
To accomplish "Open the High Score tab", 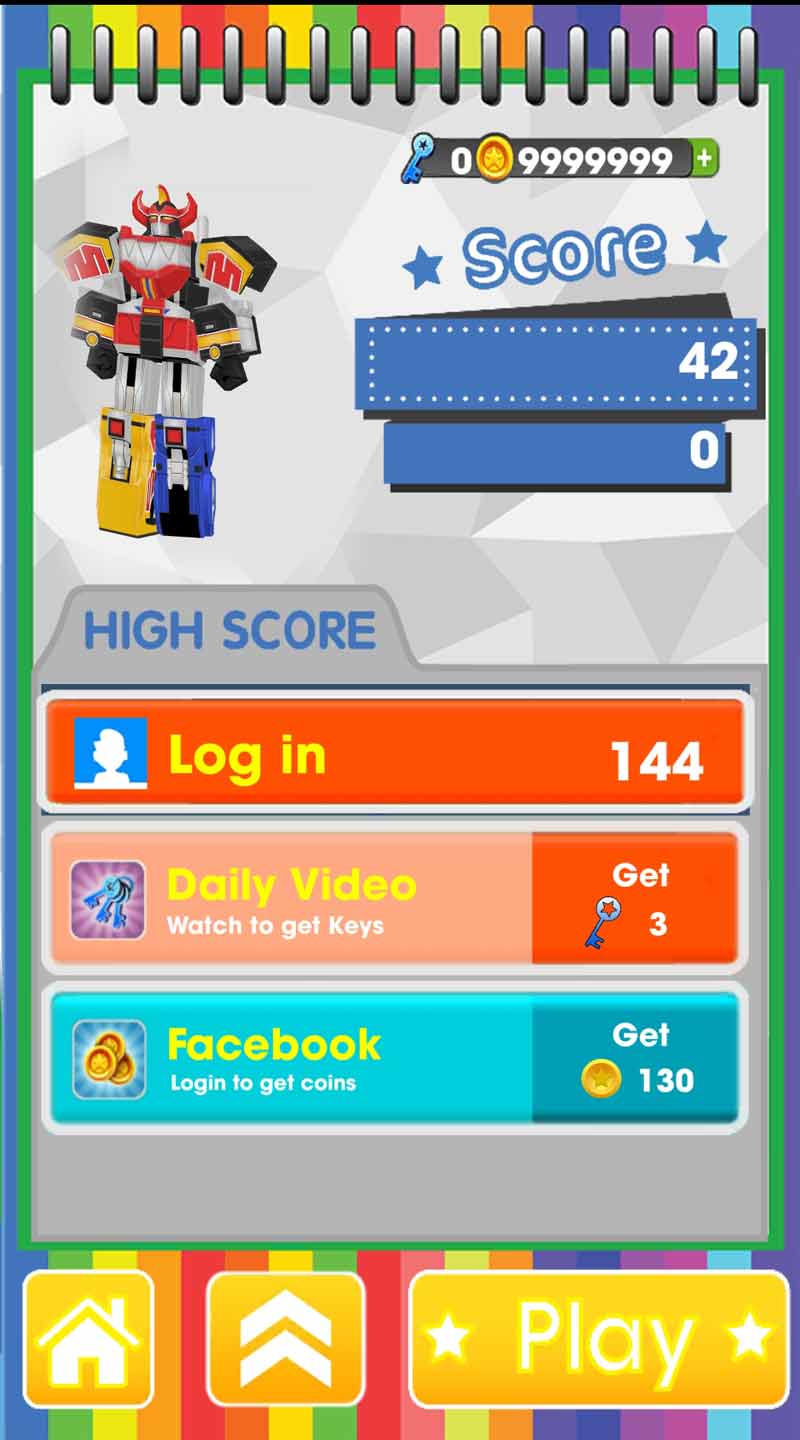I will (229, 629).
